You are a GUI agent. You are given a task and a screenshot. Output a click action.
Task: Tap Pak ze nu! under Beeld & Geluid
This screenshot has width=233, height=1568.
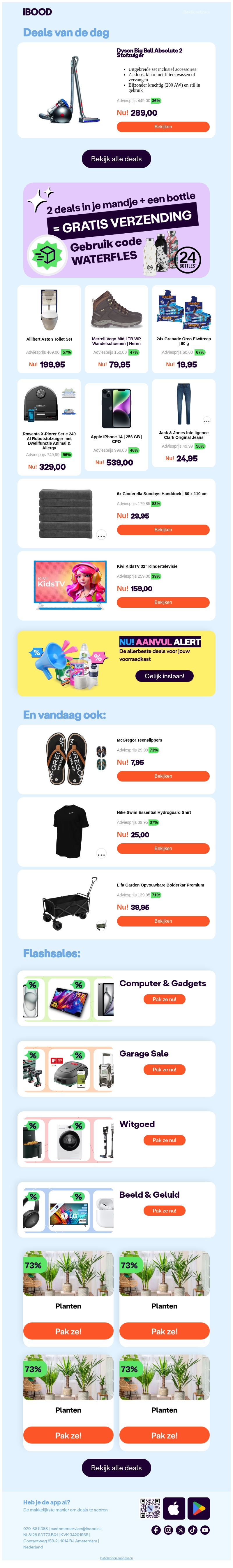164,1211
